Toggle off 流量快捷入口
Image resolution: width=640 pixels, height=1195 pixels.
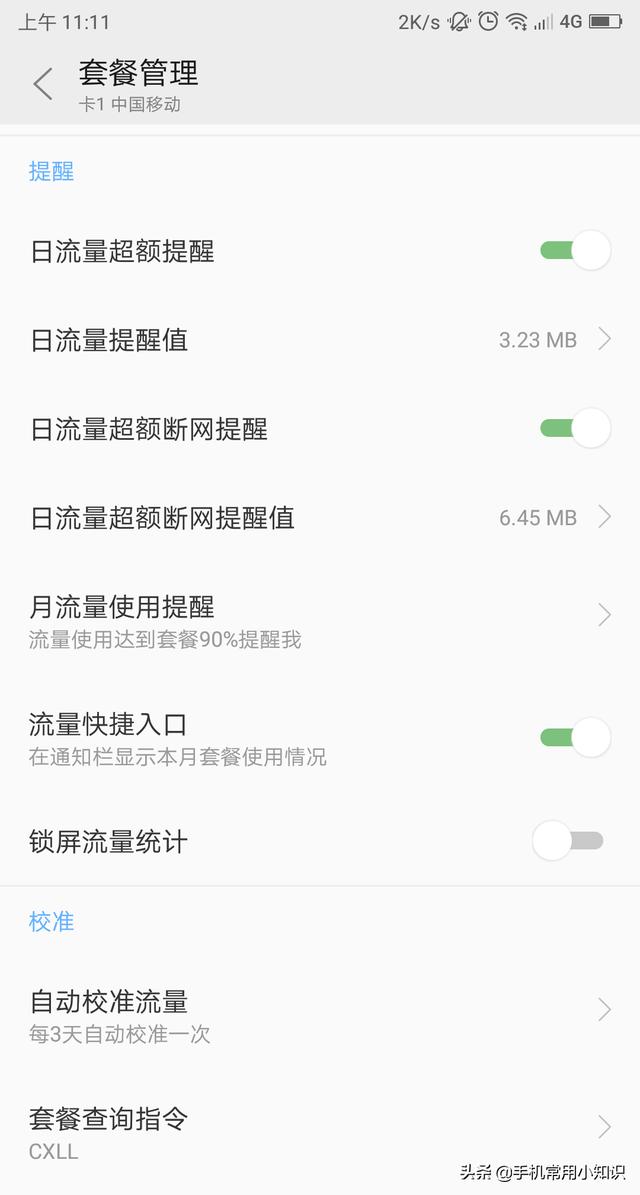tap(575, 738)
